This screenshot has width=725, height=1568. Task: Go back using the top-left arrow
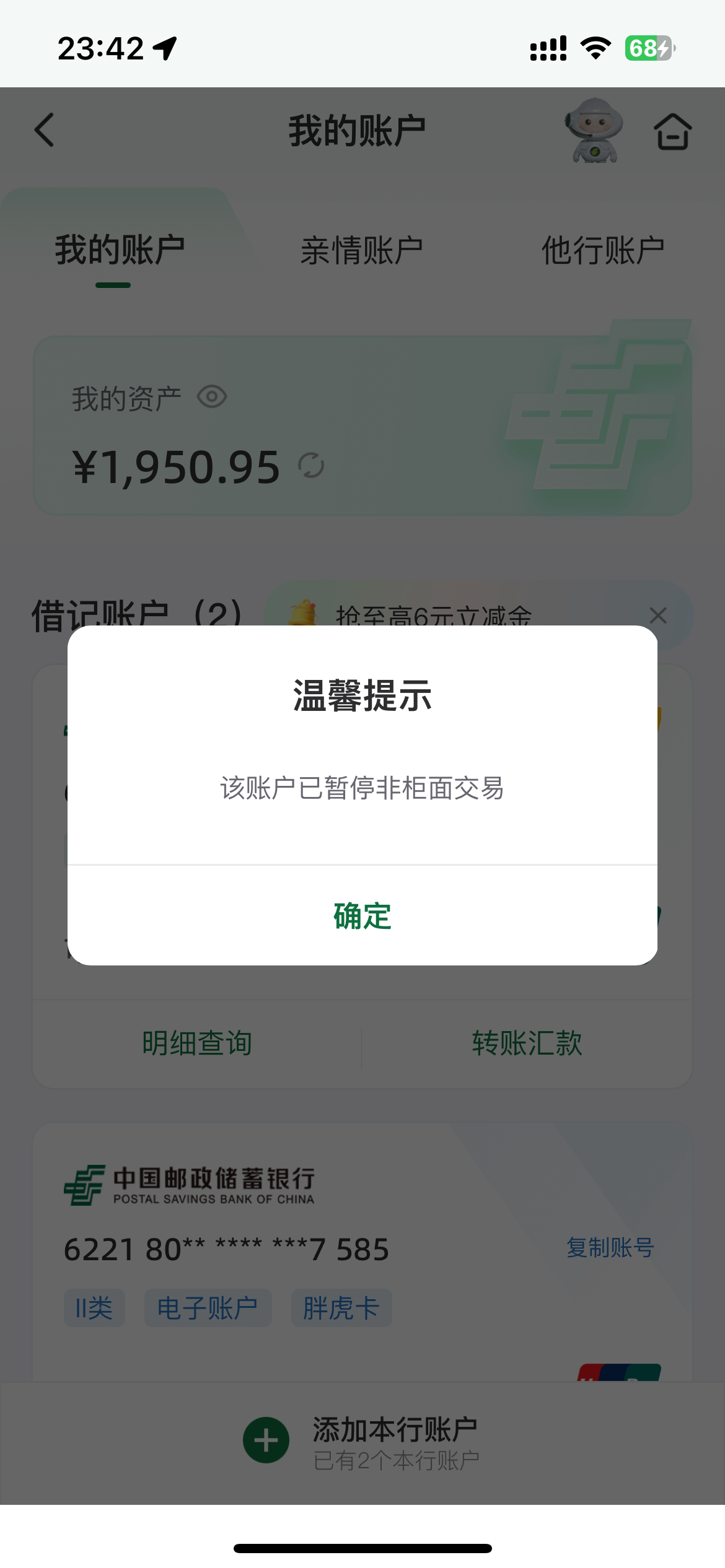(x=45, y=130)
